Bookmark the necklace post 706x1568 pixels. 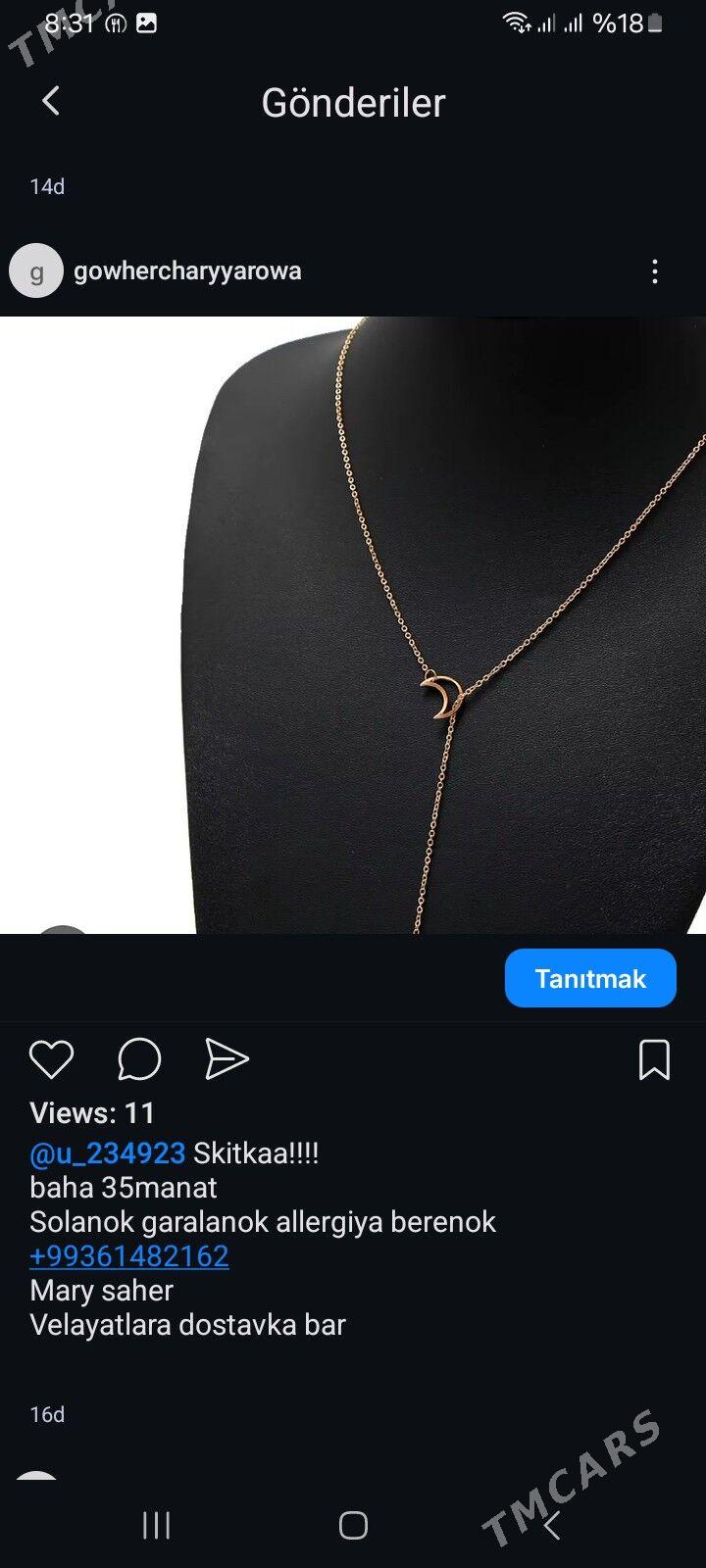pyautogui.click(x=654, y=1059)
